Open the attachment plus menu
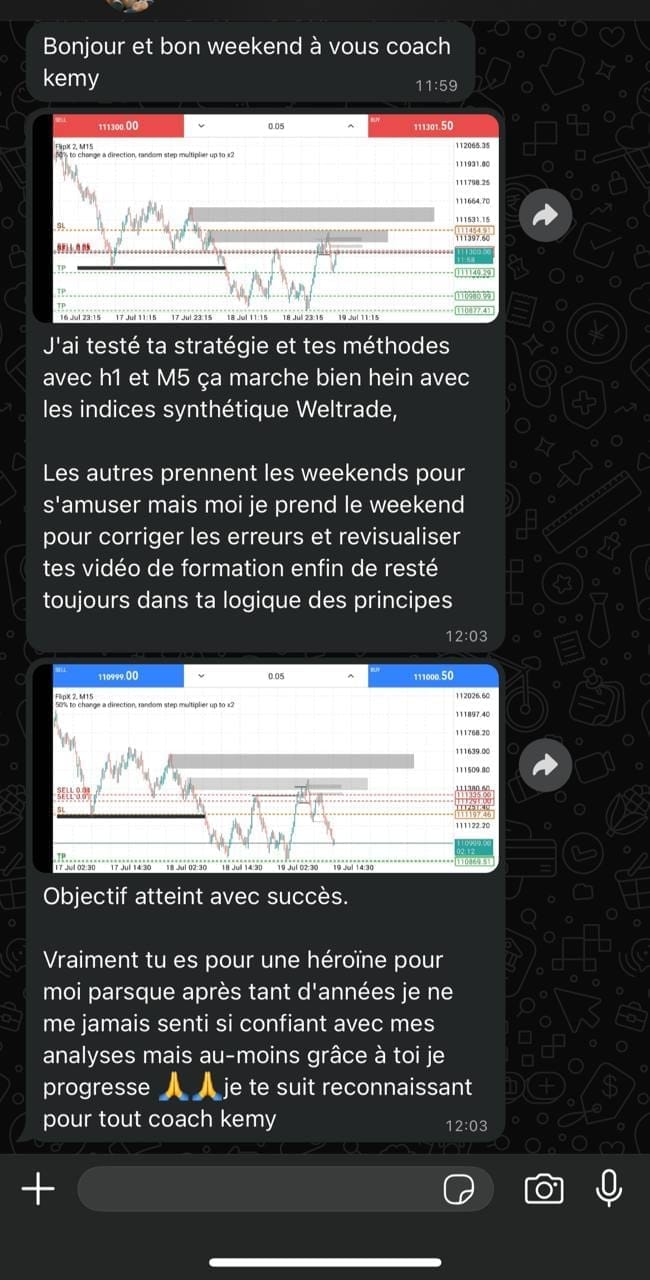Image resolution: width=650 pixels, height=1280 pixels. coord(38,1189)
